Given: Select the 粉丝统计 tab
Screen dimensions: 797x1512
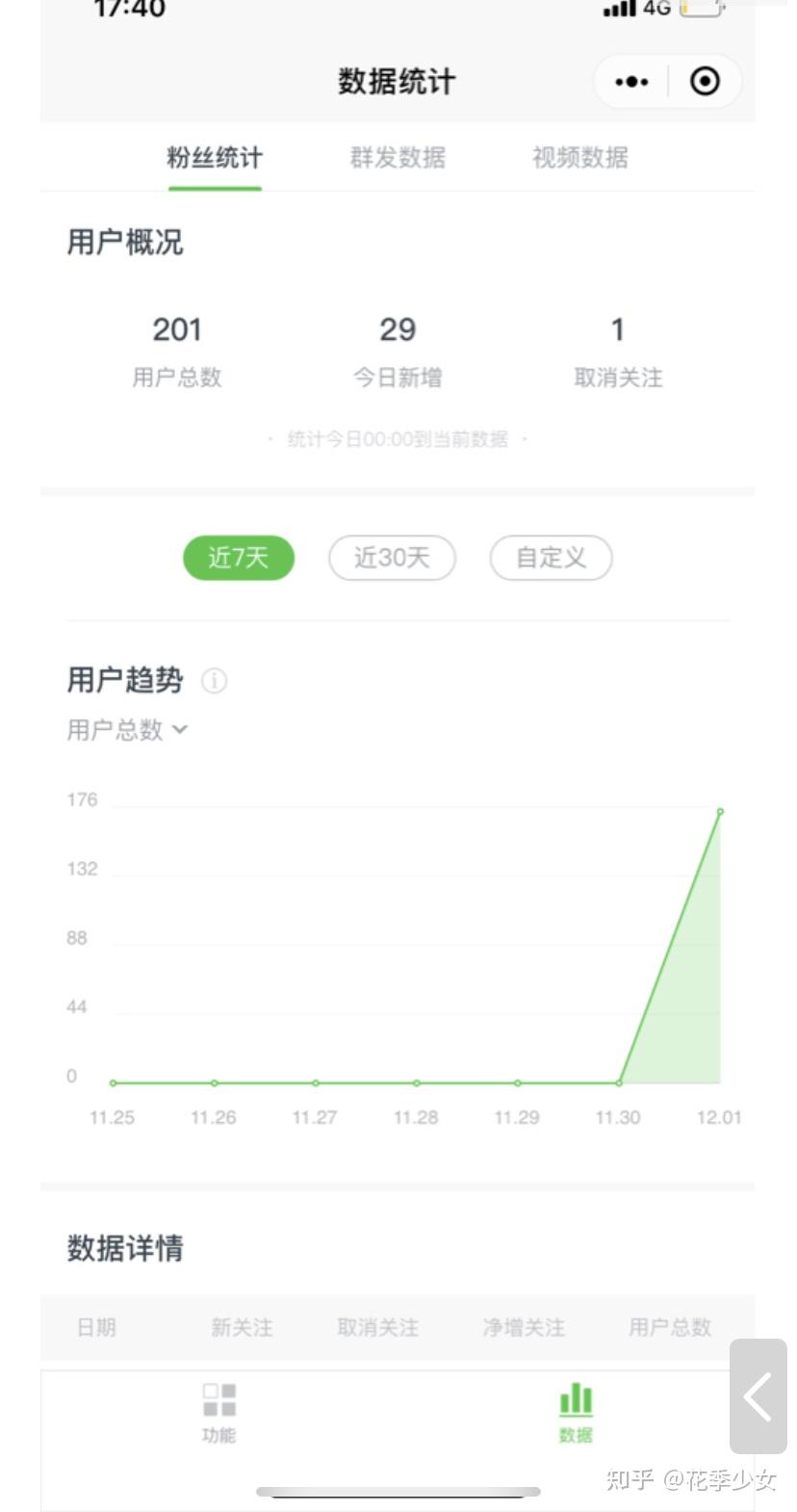Looking at the screenshot, I should [215, 158].
